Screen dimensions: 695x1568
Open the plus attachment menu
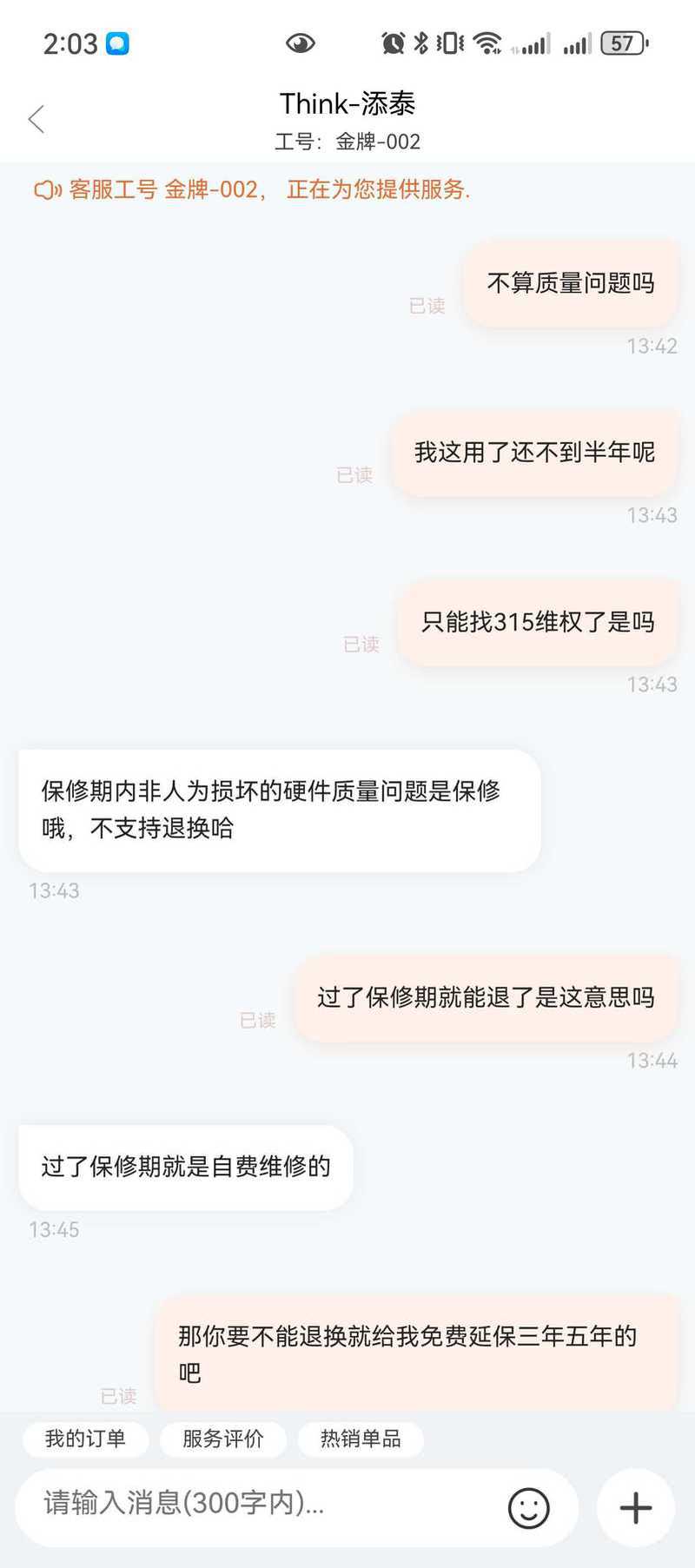(x=636, y=1507)
